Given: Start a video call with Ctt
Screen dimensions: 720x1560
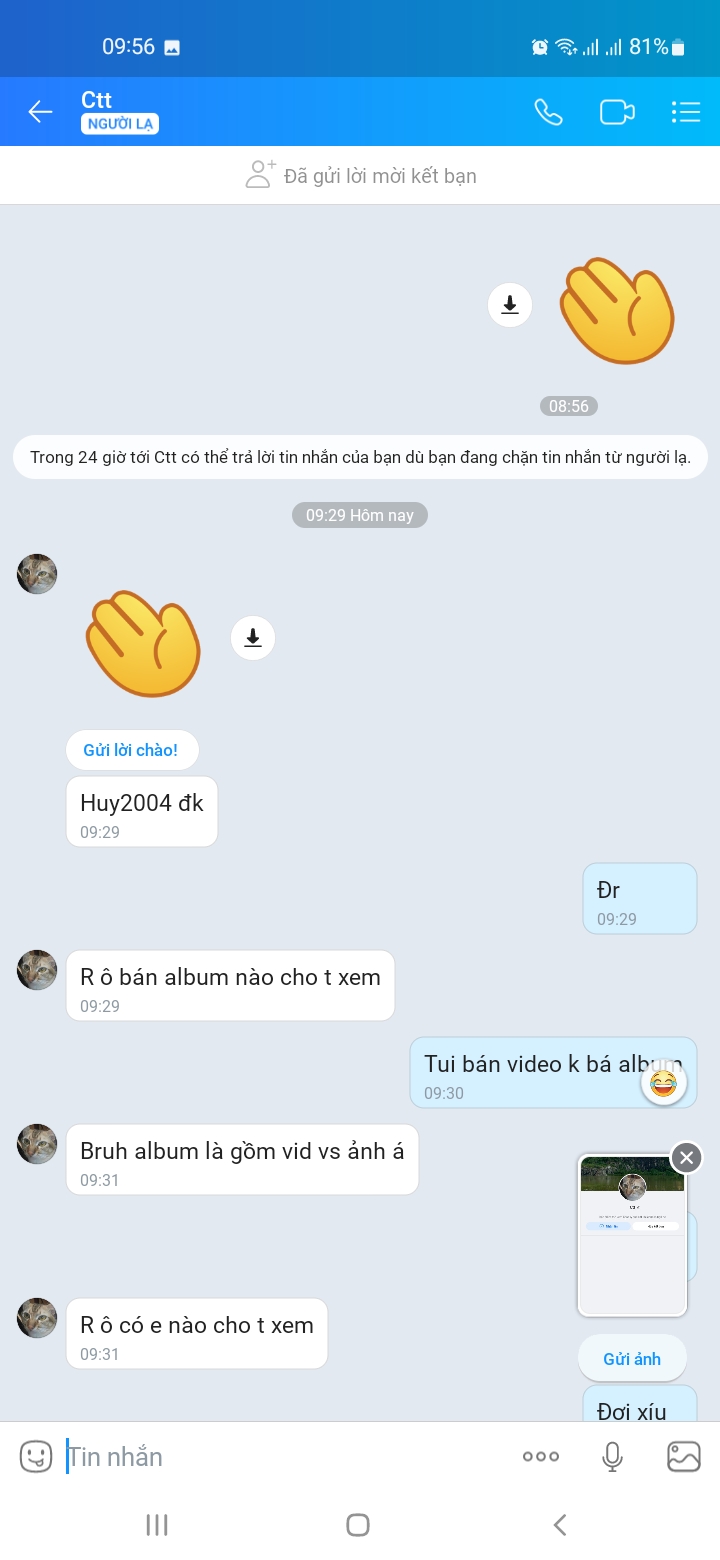Looking at the screenshot, I should [617, 112].
